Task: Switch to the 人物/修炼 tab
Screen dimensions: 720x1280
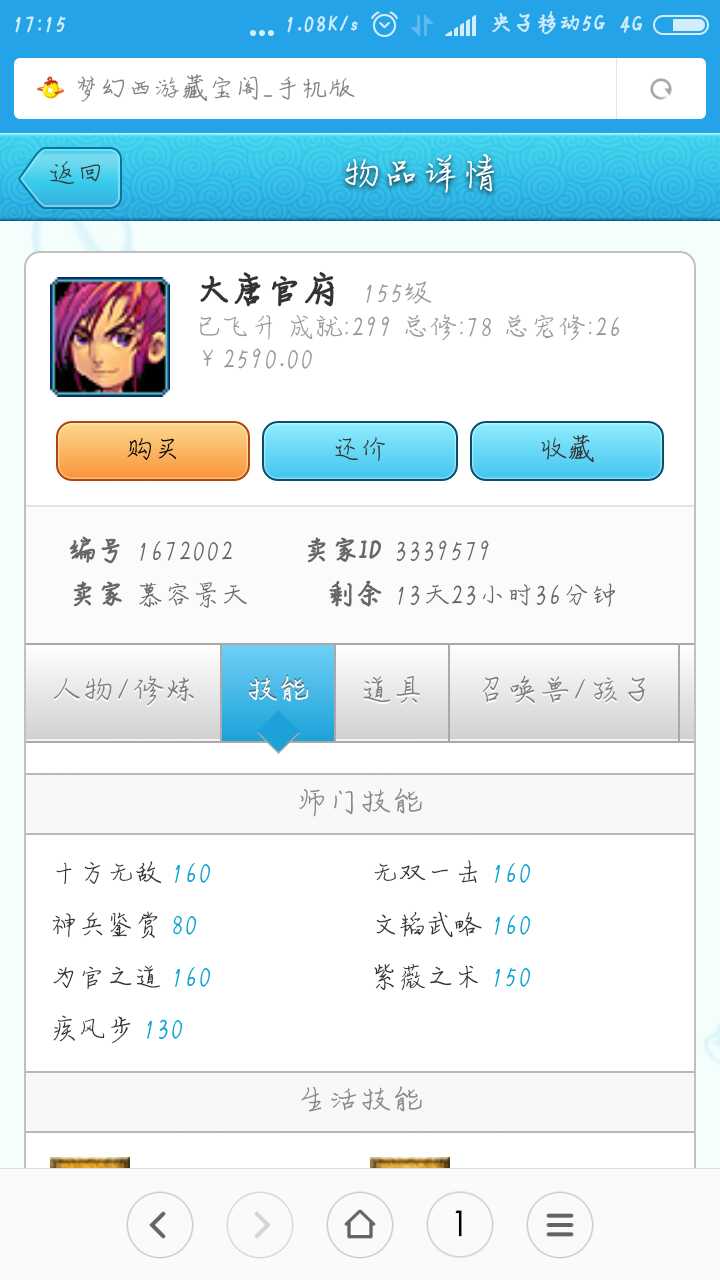Action: pos(123,692)
